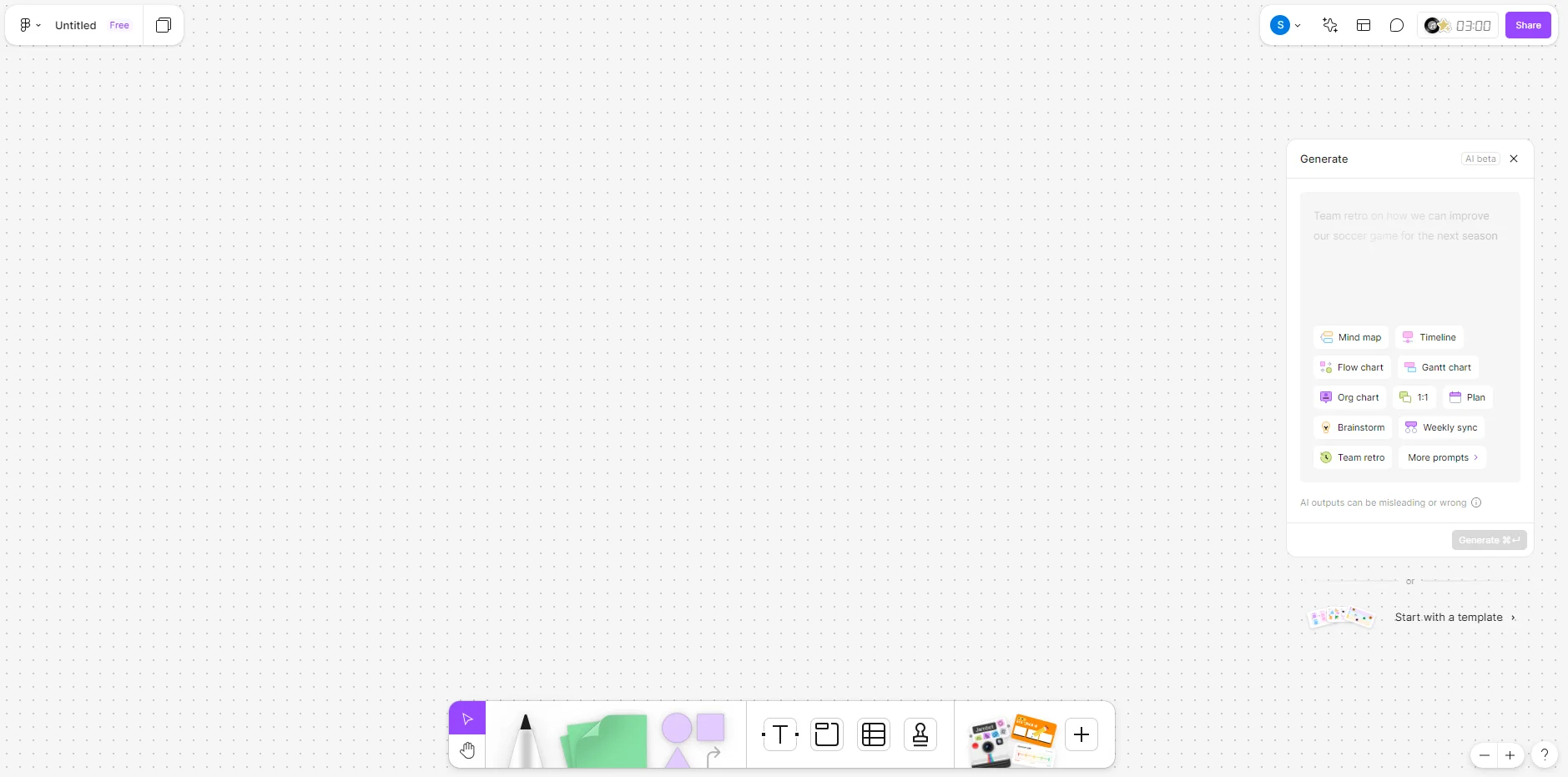Select the text tool

click(780, 734)
